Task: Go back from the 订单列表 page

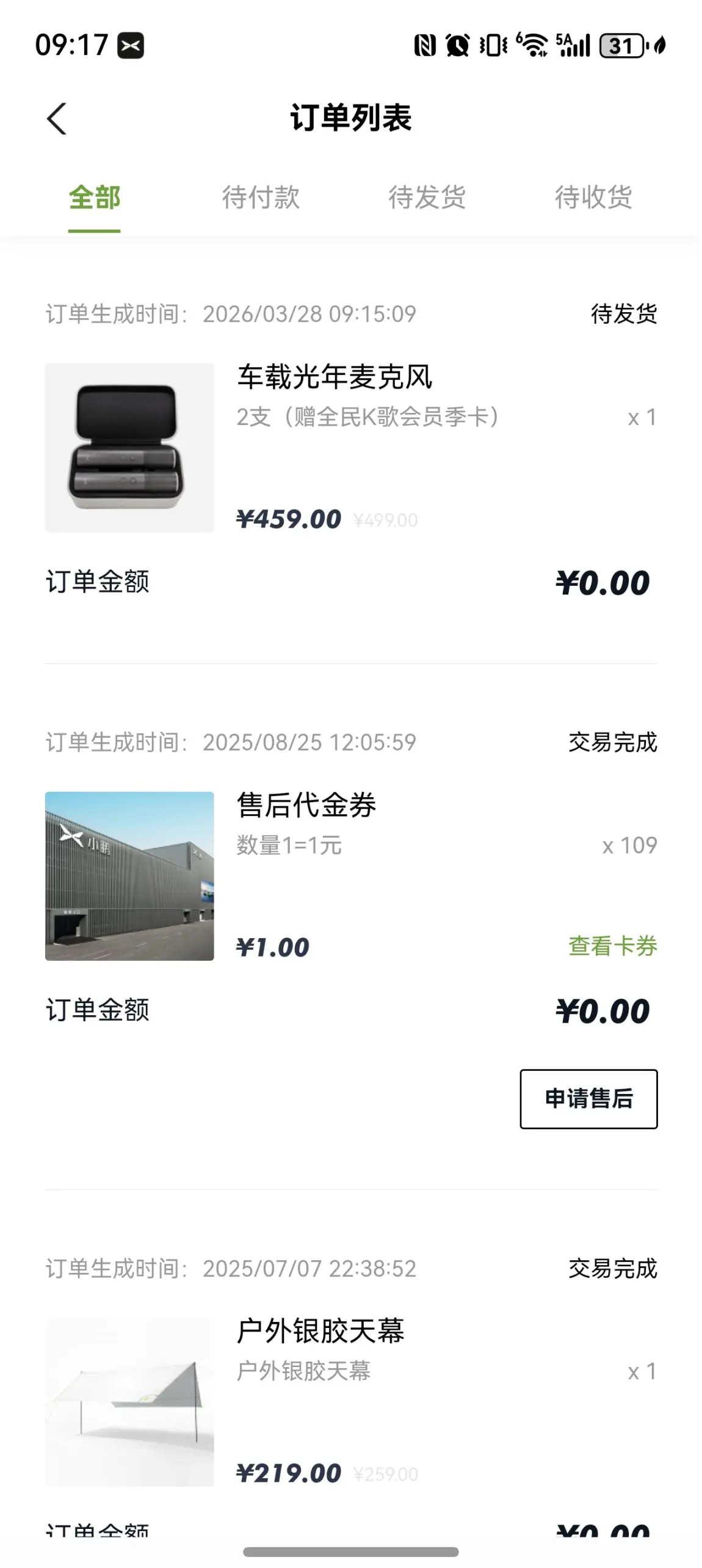Action: (x=57, y=118)
